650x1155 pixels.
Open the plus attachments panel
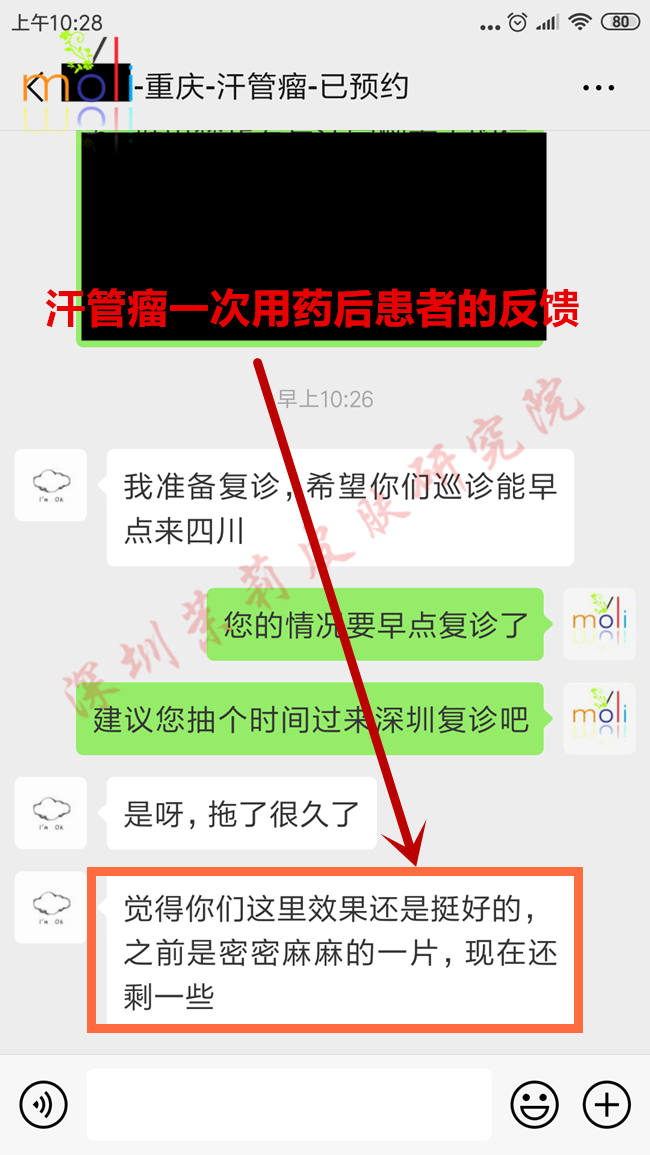(x=607, y=1105)
